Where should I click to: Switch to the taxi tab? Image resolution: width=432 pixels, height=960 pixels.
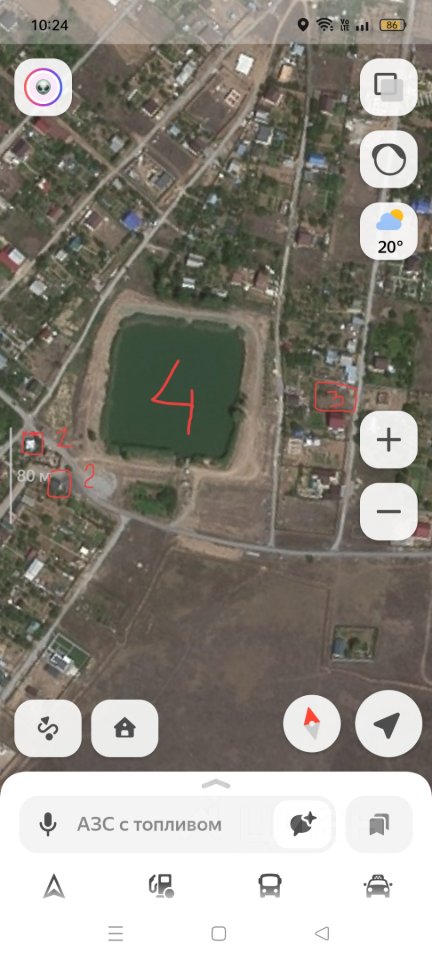(x=378, y=886)
